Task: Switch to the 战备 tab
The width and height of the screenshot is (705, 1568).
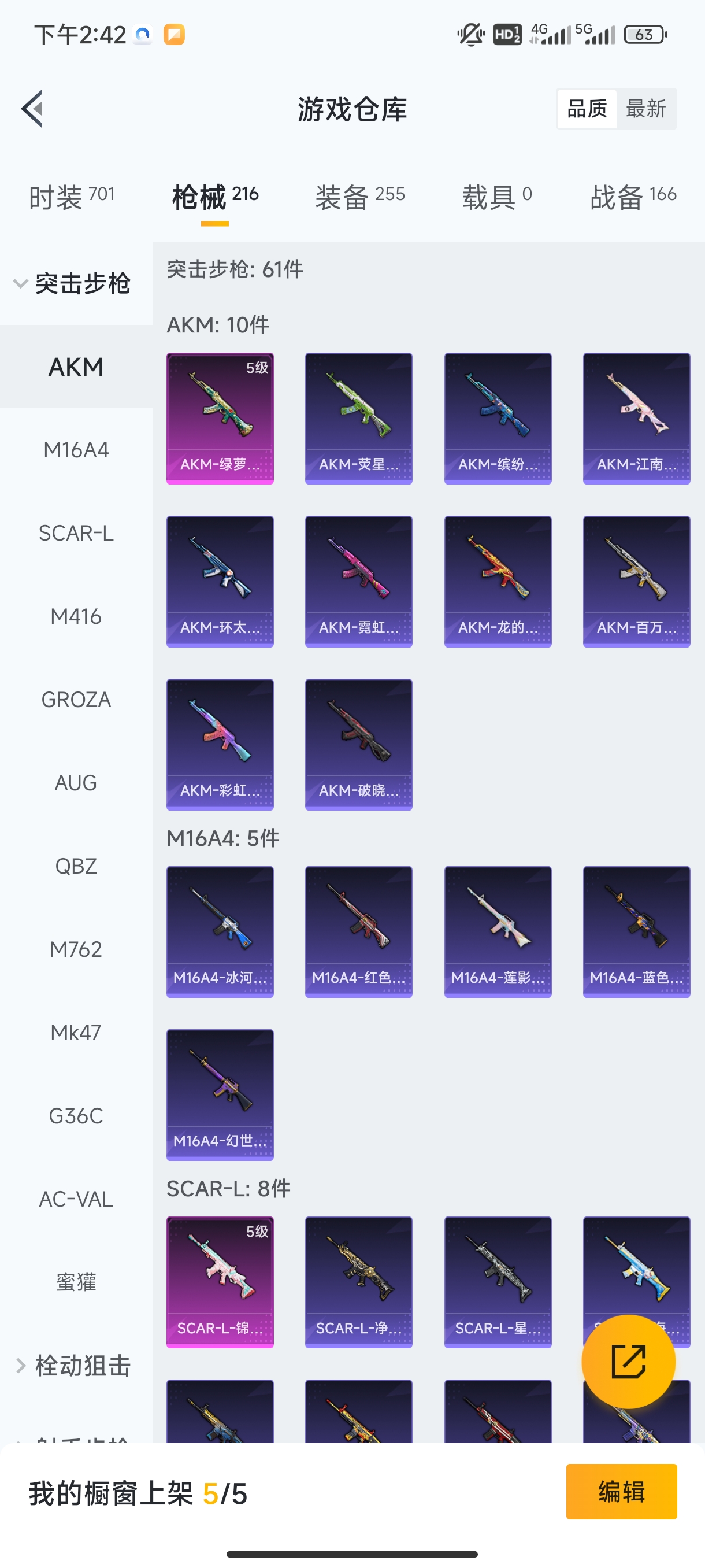Action: 633,197
